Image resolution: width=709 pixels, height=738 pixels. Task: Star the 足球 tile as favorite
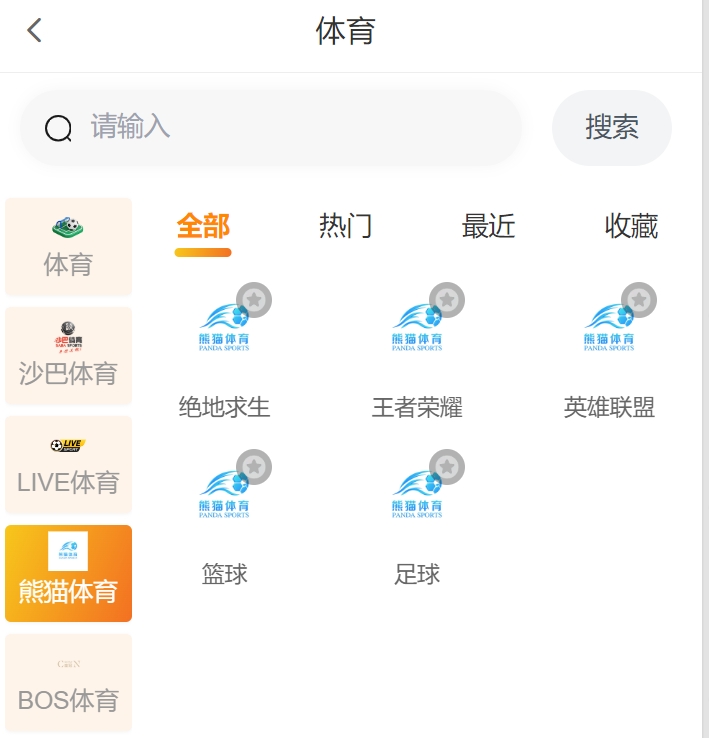click(x=447, y=466)
